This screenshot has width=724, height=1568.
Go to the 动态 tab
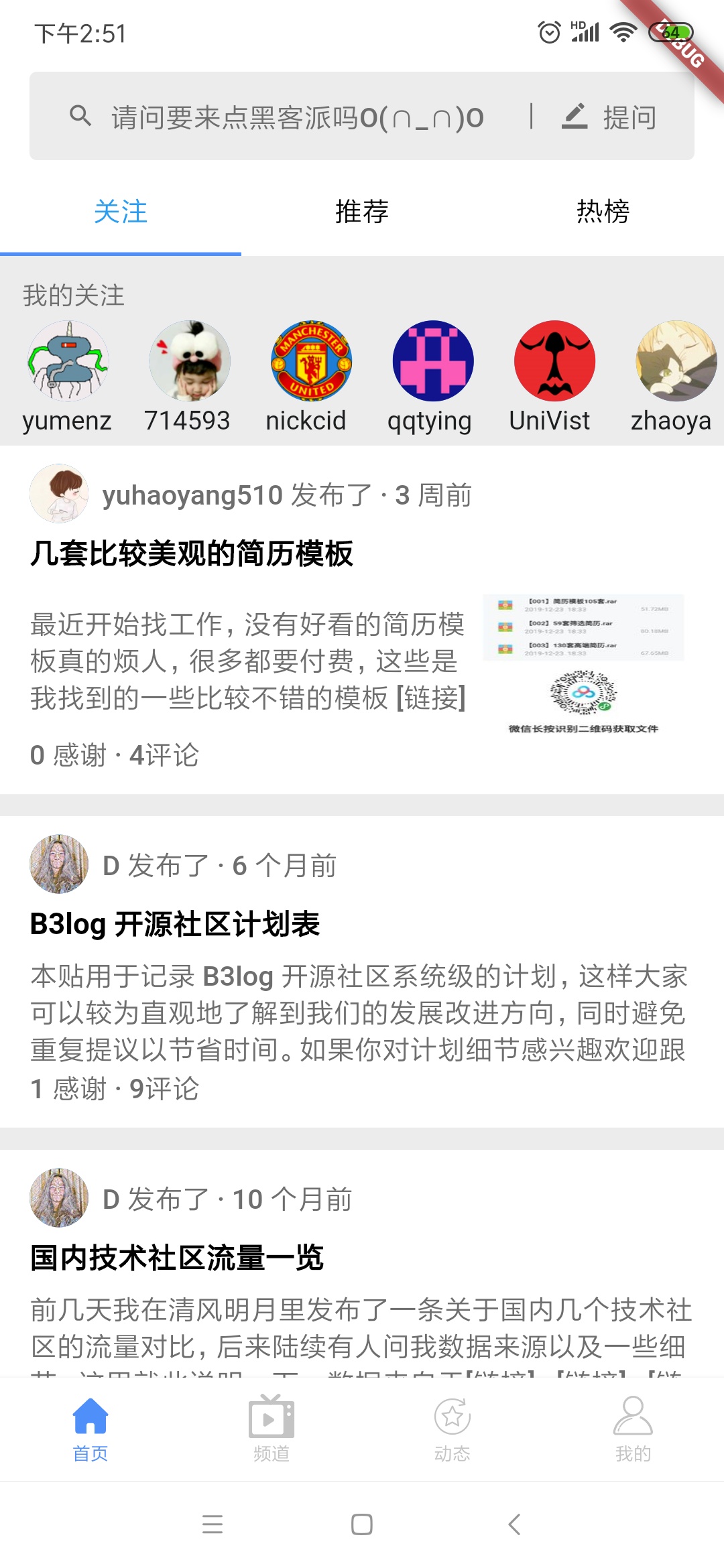452,1427
